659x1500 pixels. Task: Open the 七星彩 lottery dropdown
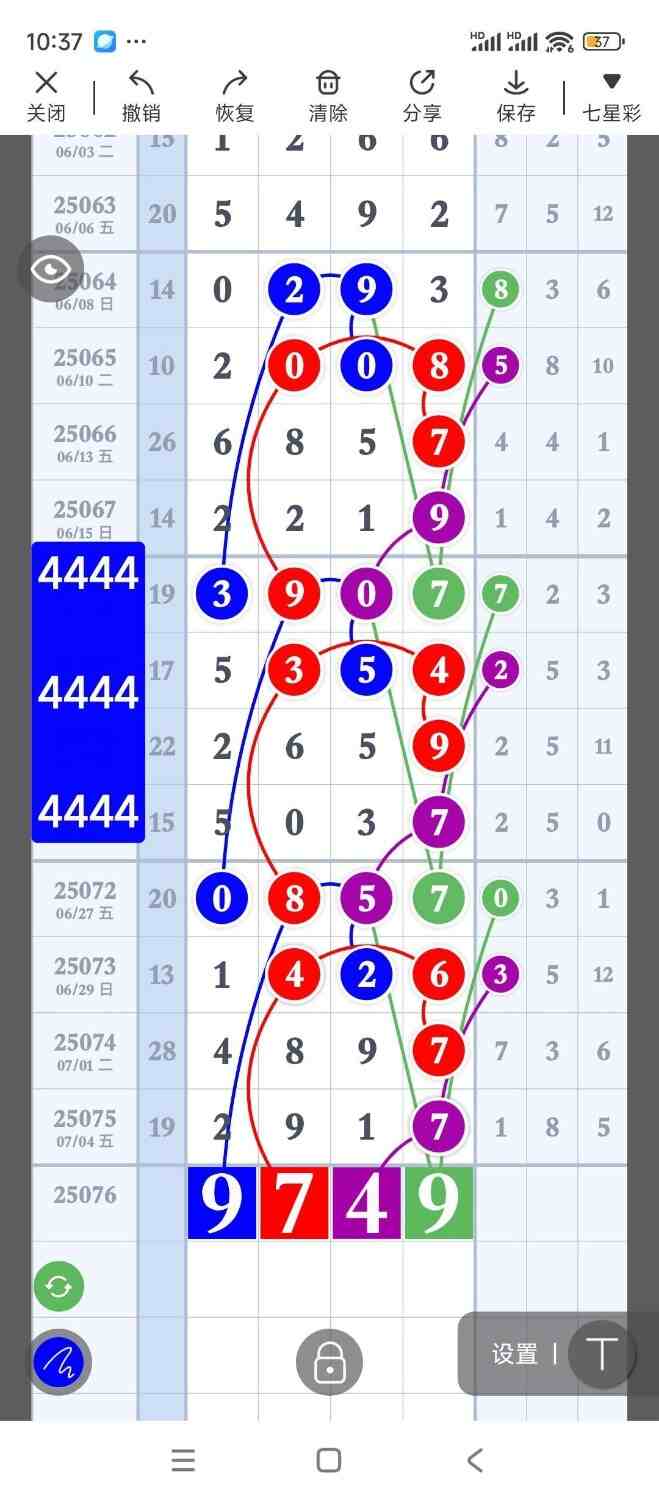611,96
